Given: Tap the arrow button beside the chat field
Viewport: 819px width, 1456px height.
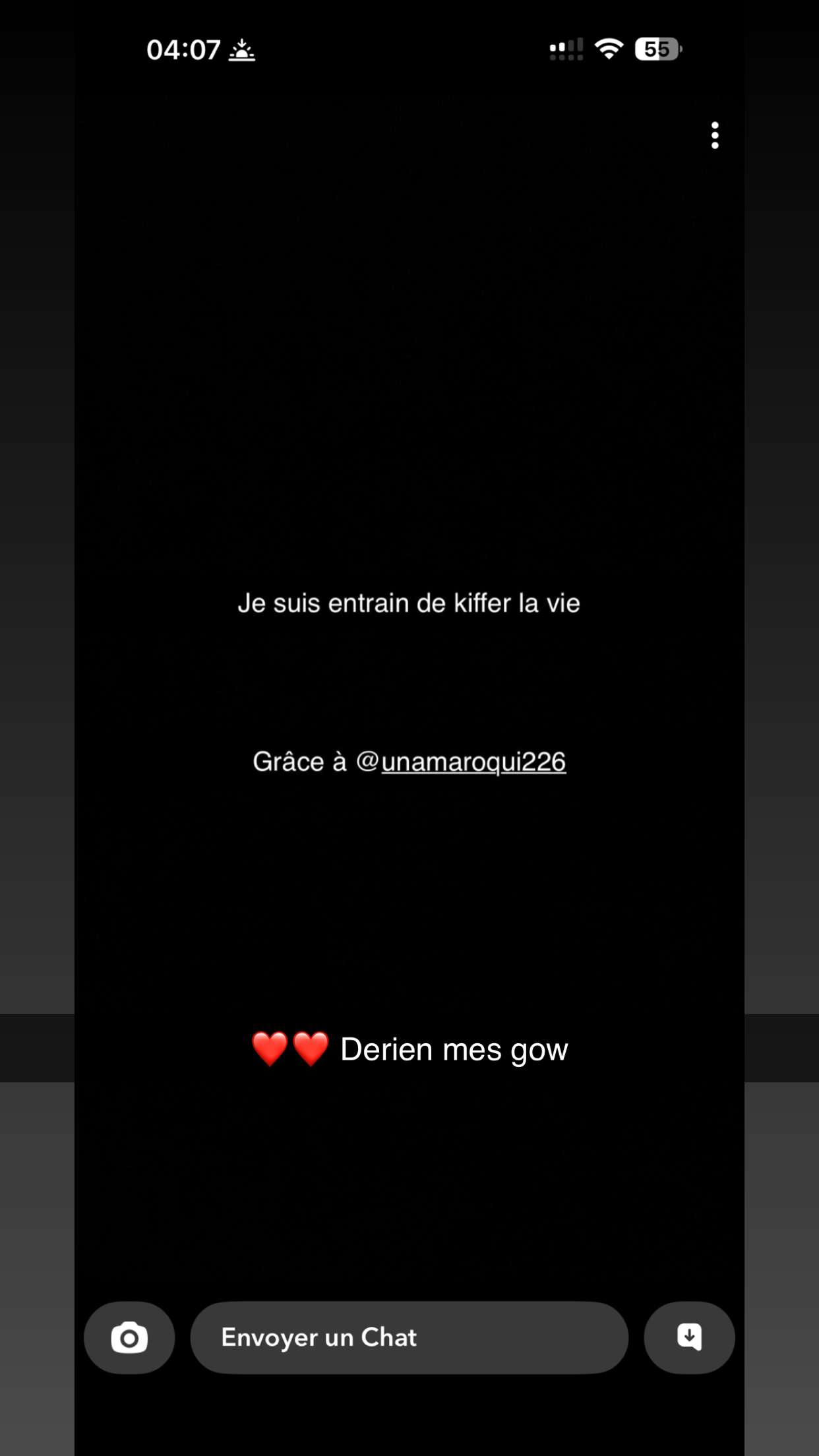Looking at the screenshot, I should 689,1337.
